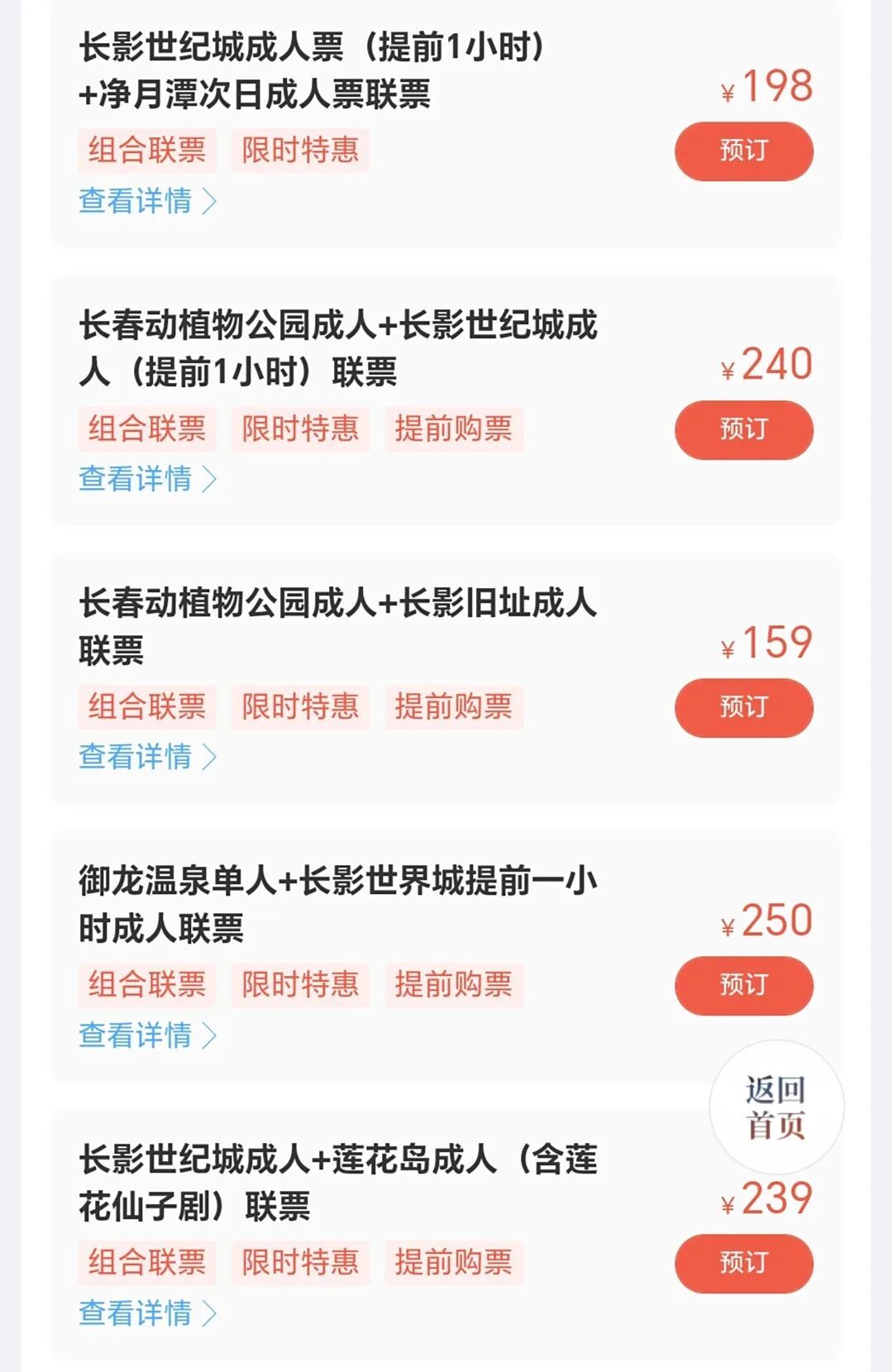The width and height of the screenshot is (892, 1372).
Task: See details for 动植物公园+长影旧址成人联票
Action: (147, 757)
